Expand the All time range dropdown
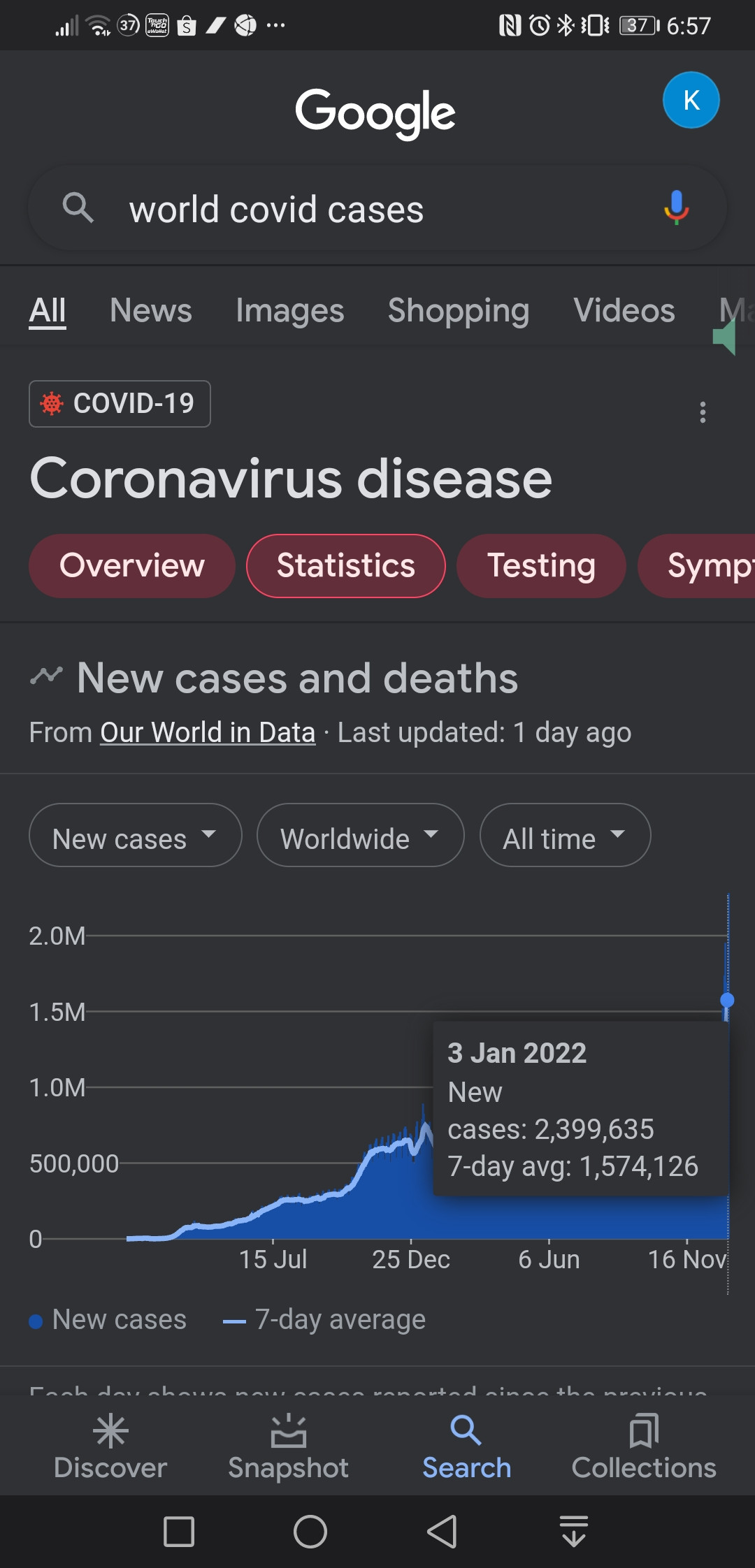755x1568 pixels. tap(564, 835)
